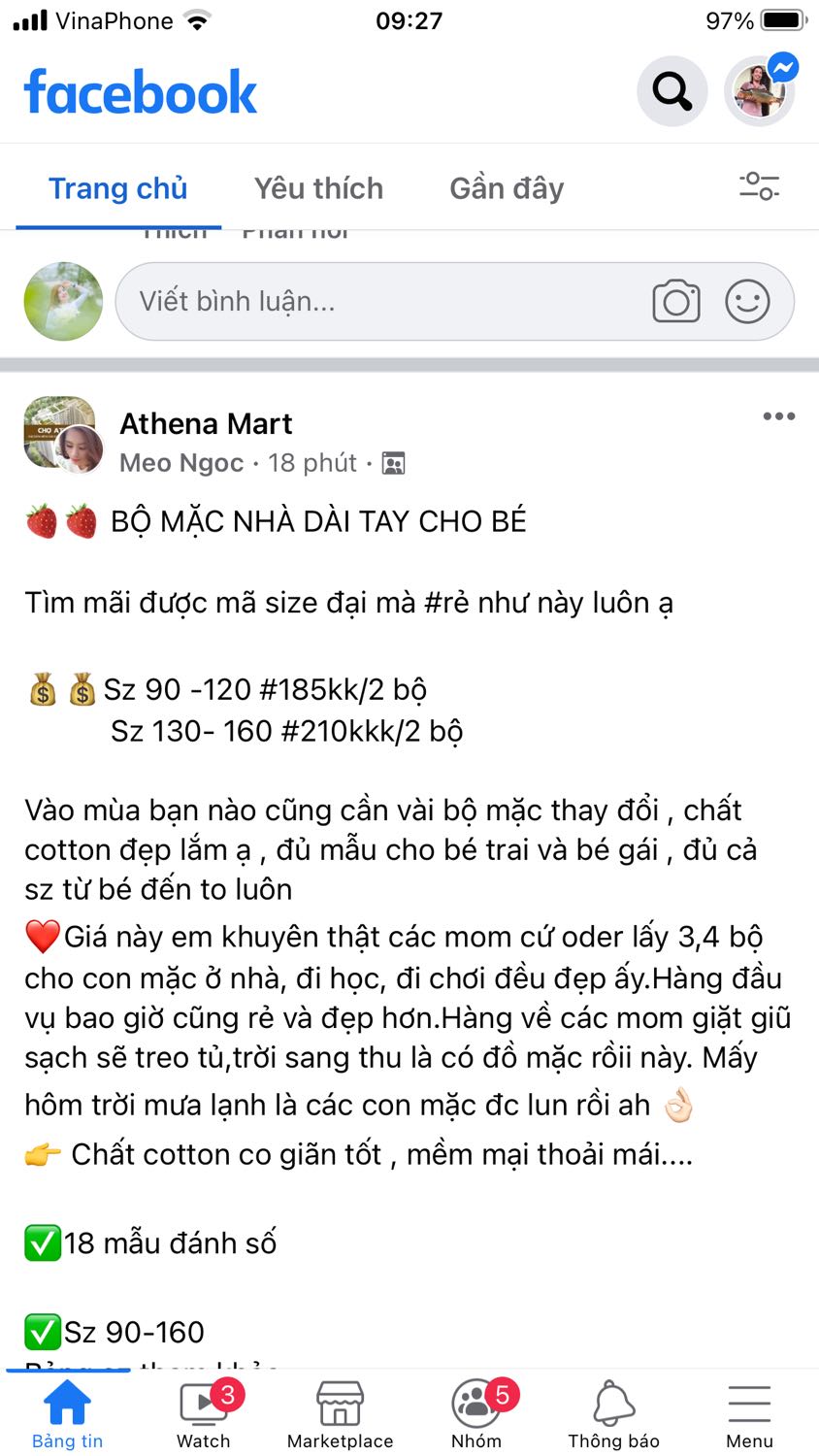
Task: Open the post options via the three-dot menu
Action: (x=778, y=415)
